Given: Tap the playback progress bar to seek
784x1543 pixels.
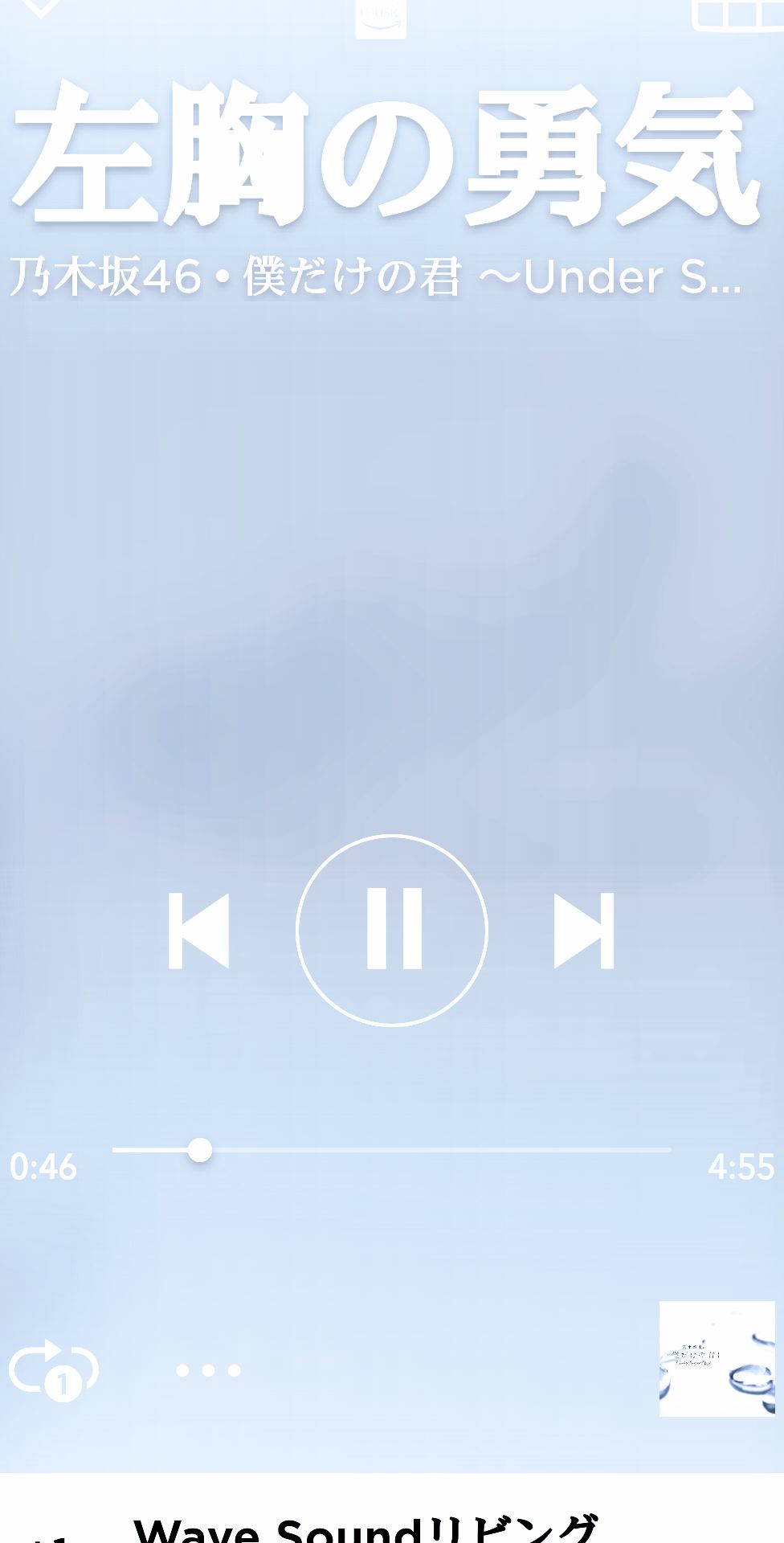Looking at the screenshot, I should (x=391, y=1150).
